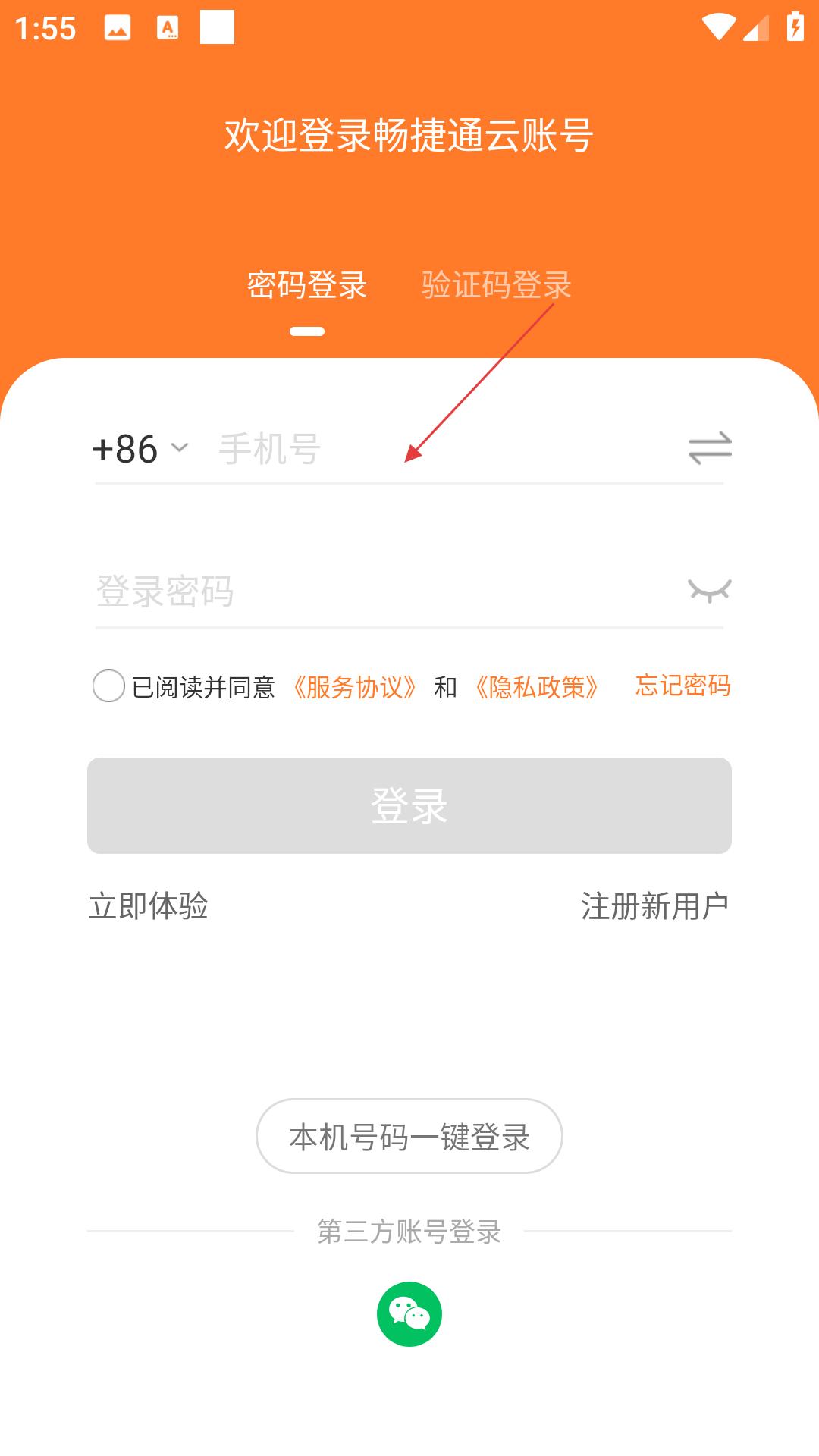Tap the swap account type arrows icon

coord(710,448)
